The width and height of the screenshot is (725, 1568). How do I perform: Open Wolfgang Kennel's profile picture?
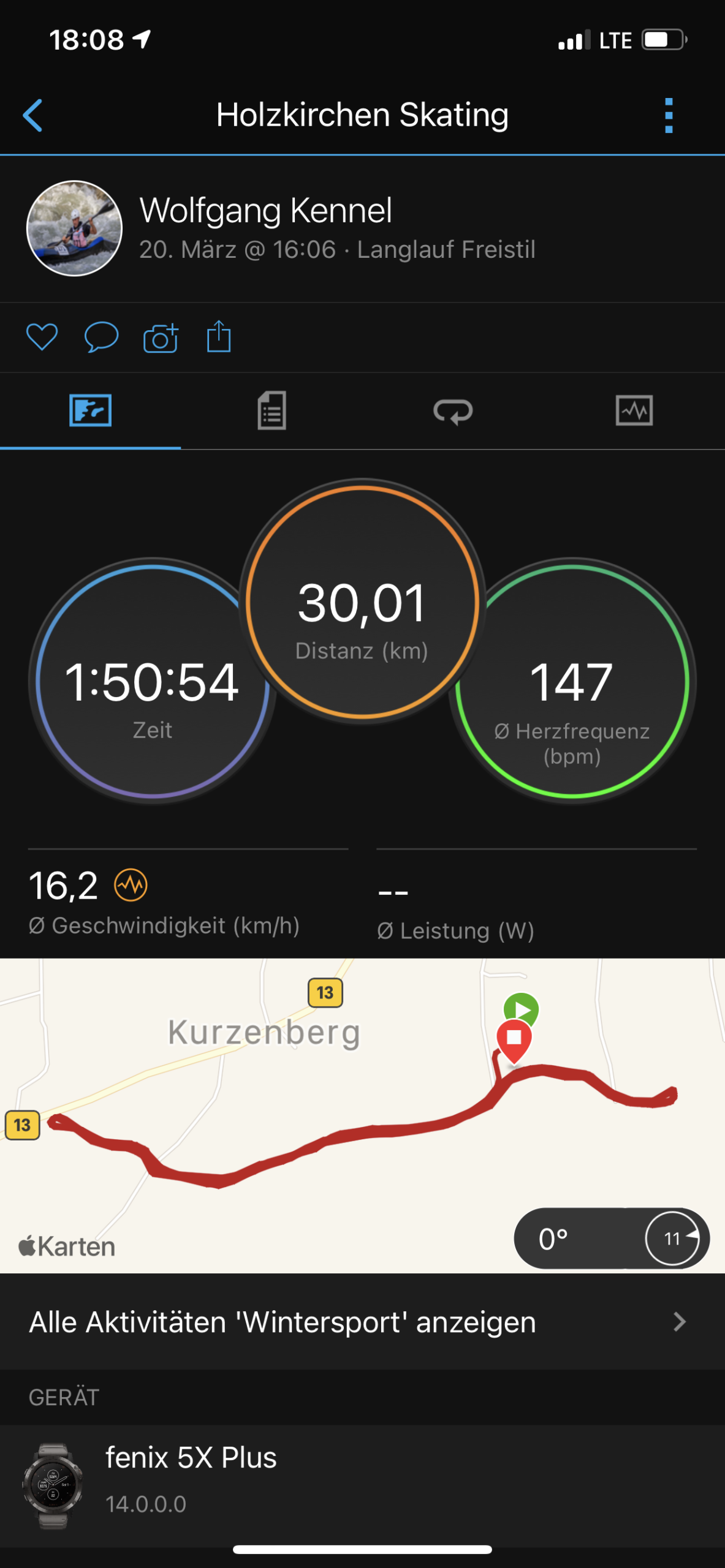coord(74,228)
